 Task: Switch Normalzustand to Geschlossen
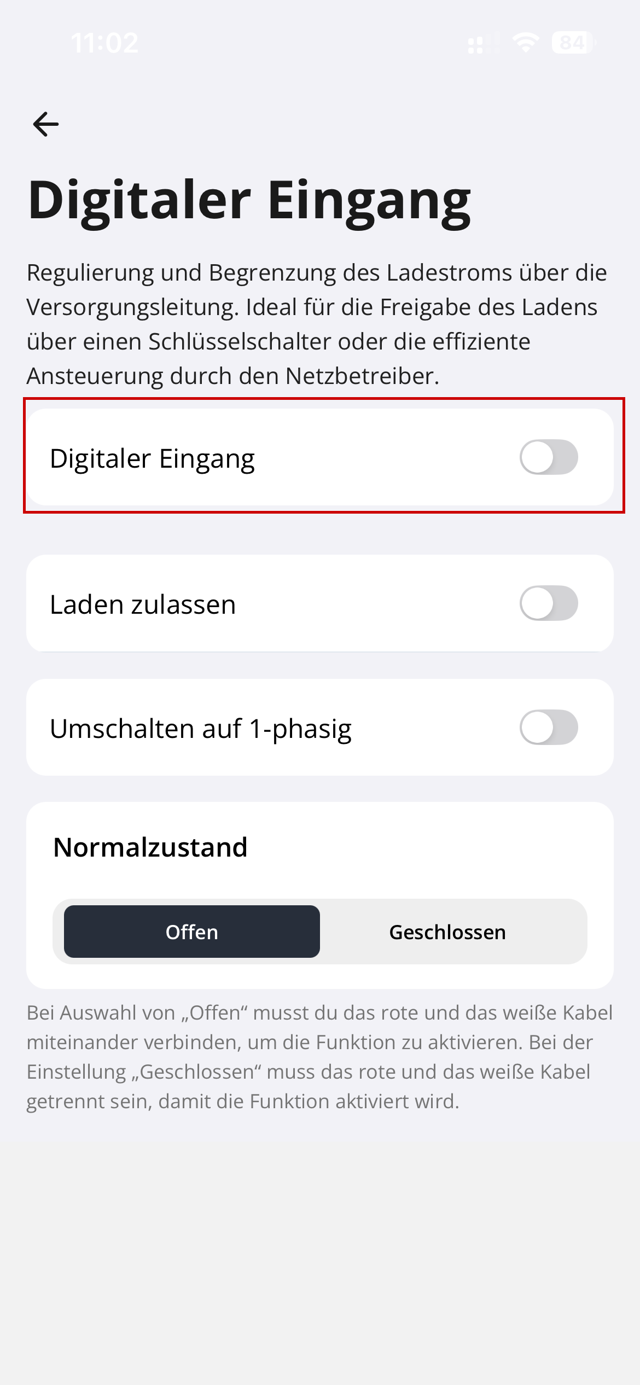coord(447,932)
